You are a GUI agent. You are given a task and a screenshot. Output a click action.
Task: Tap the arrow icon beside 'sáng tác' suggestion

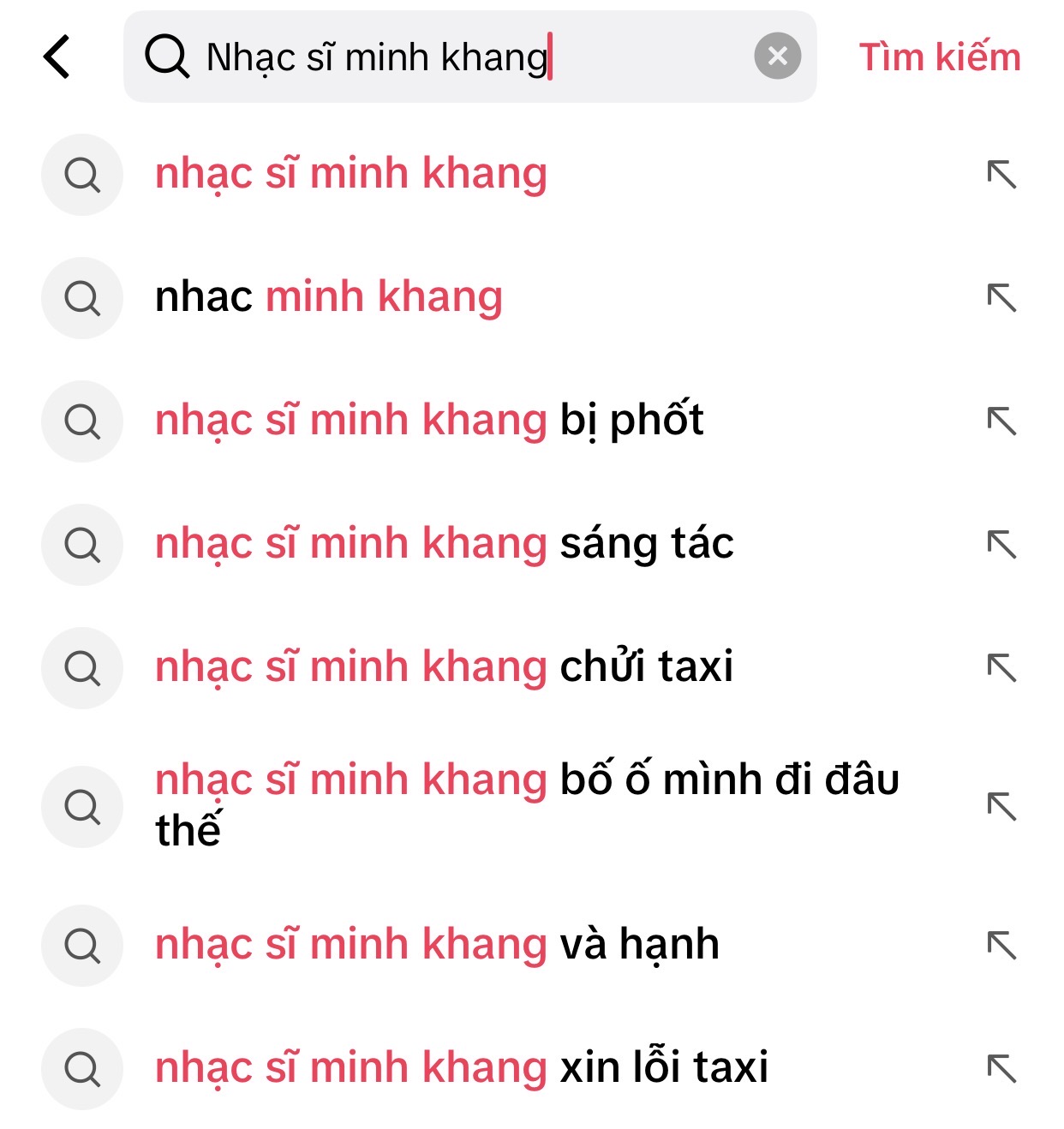1001,544
